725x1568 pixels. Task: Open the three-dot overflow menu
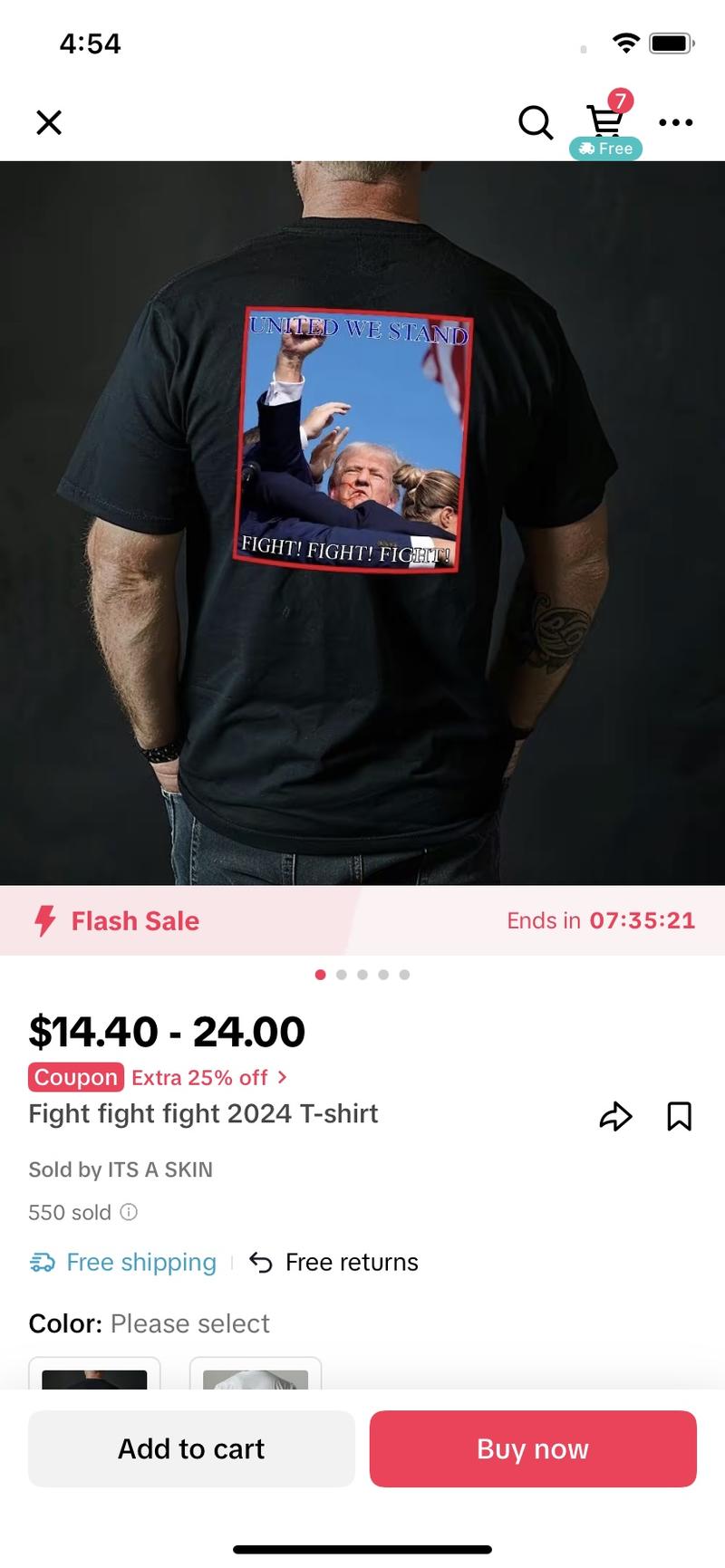pos(676,122)
